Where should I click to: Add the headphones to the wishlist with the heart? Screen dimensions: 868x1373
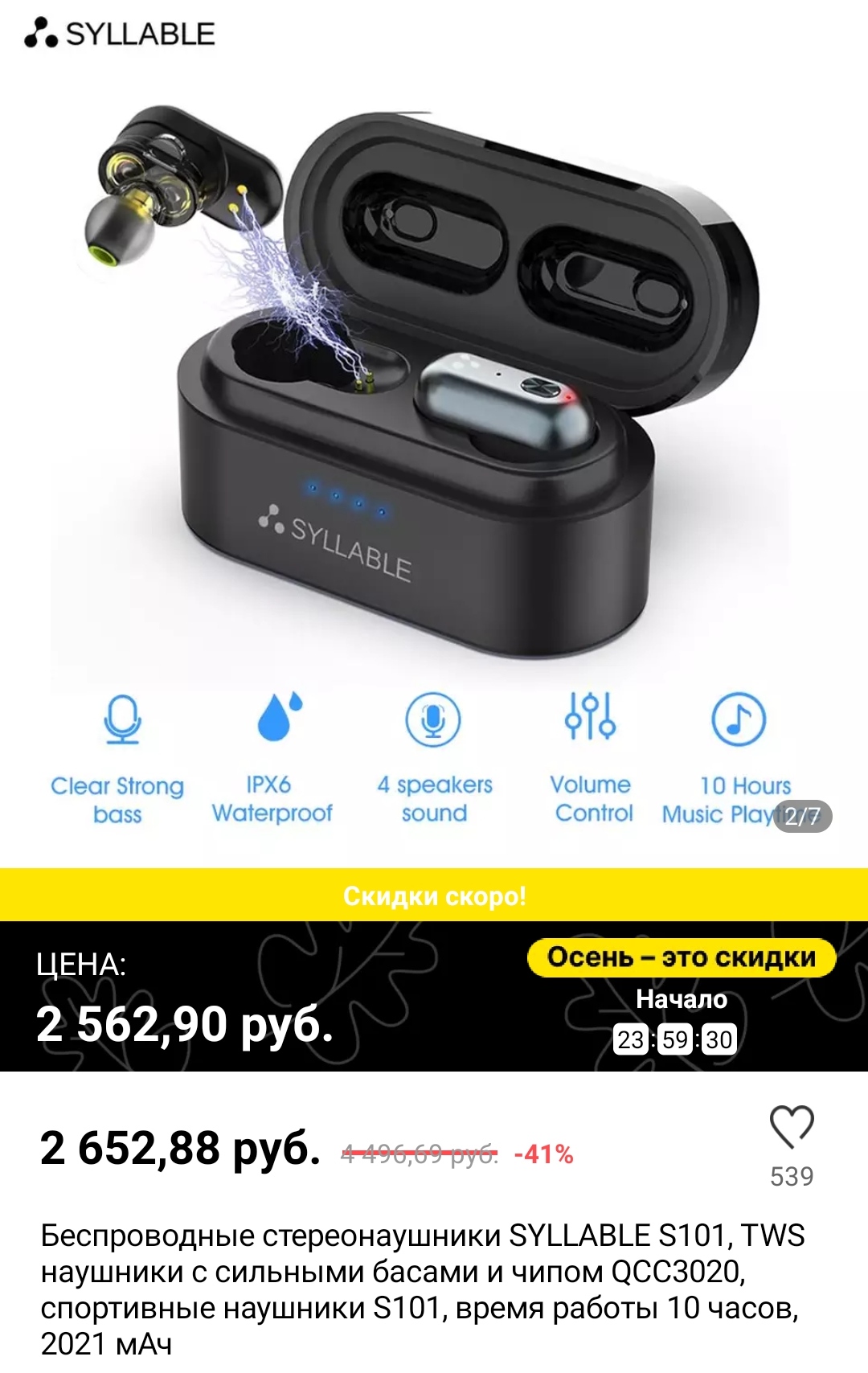(x=792, y=1127)
